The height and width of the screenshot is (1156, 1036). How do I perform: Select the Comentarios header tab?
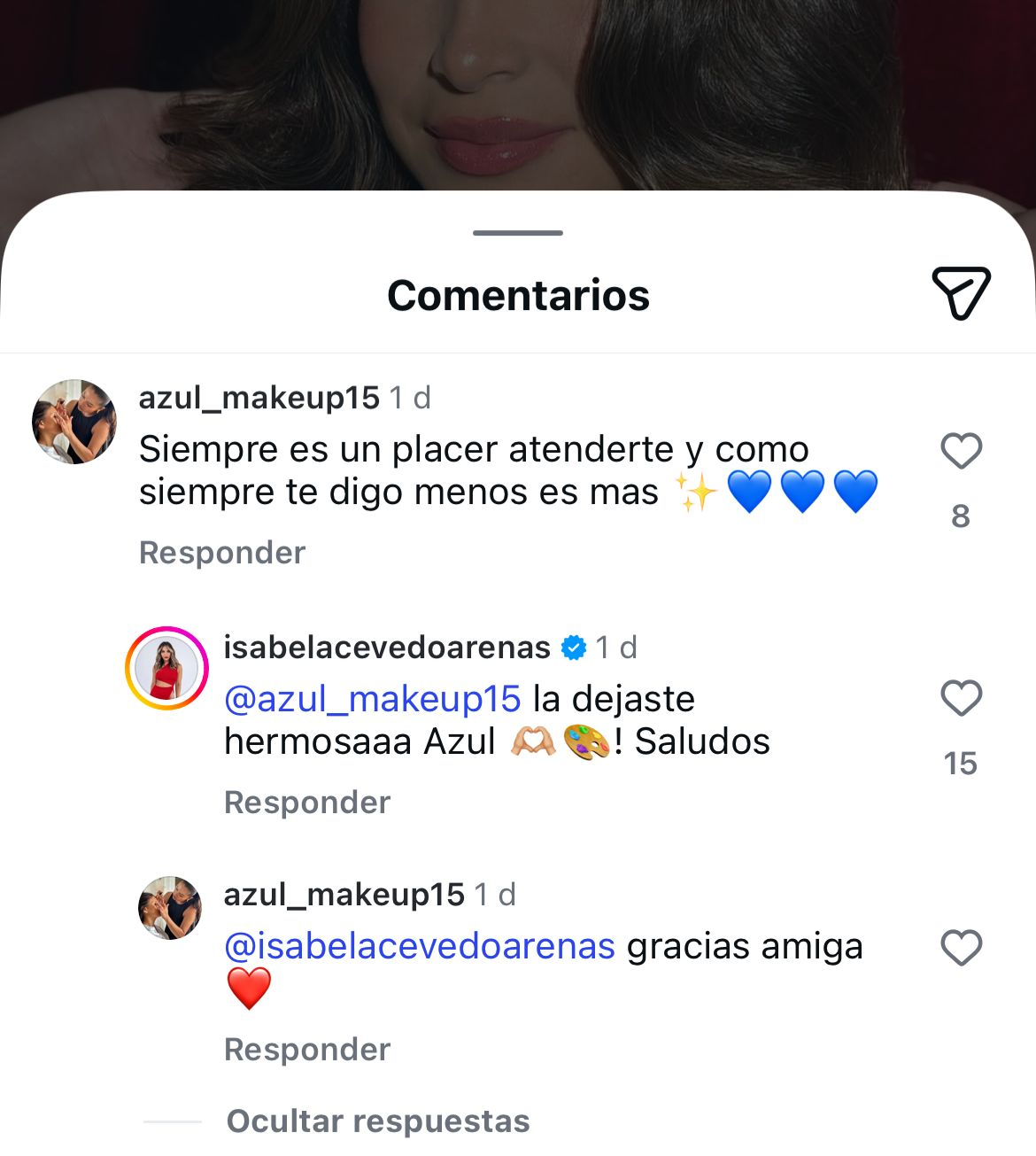click(518, 294)
